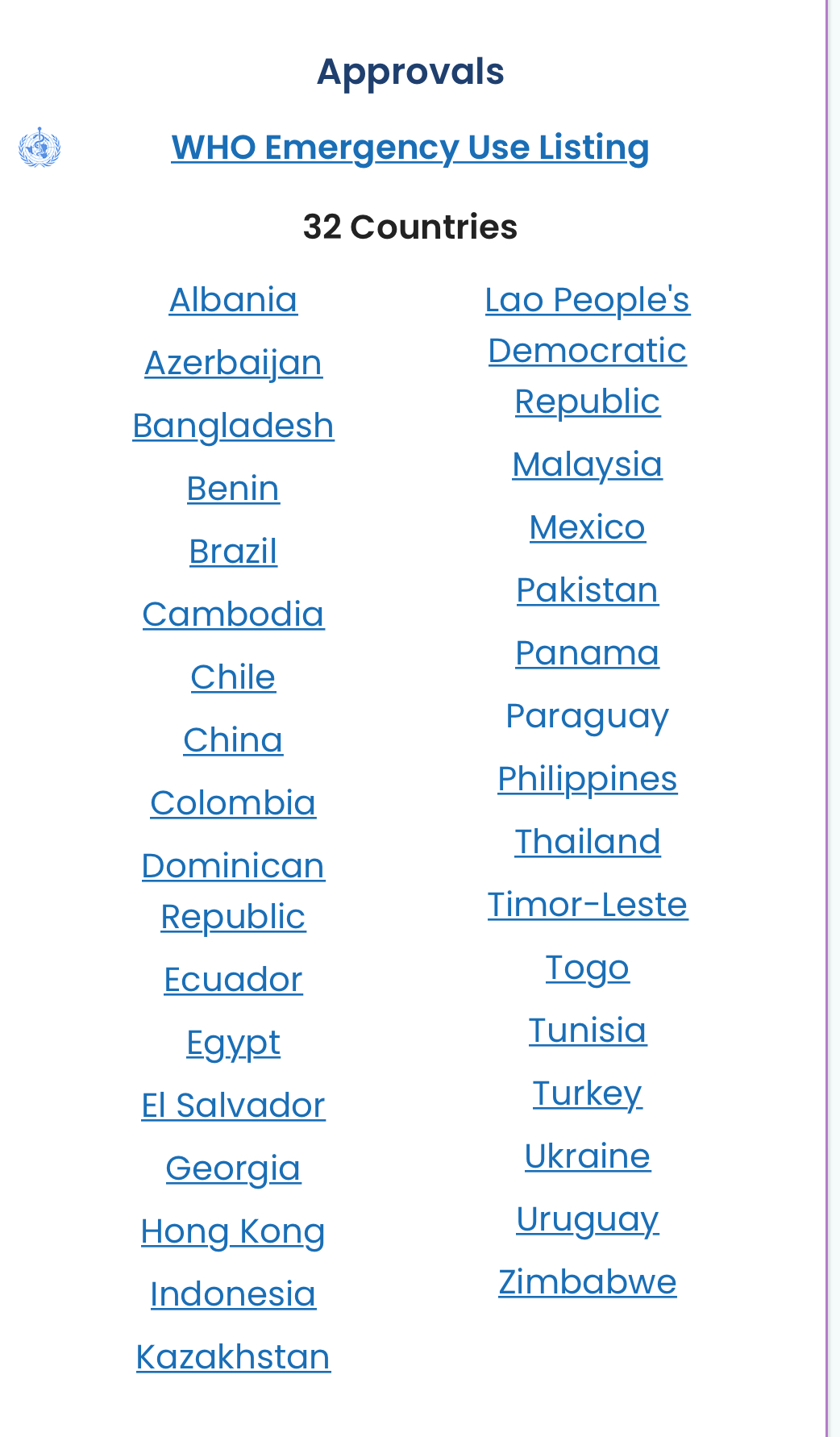
Task: Select the Mexico link
Action: (x=588, y=527)
